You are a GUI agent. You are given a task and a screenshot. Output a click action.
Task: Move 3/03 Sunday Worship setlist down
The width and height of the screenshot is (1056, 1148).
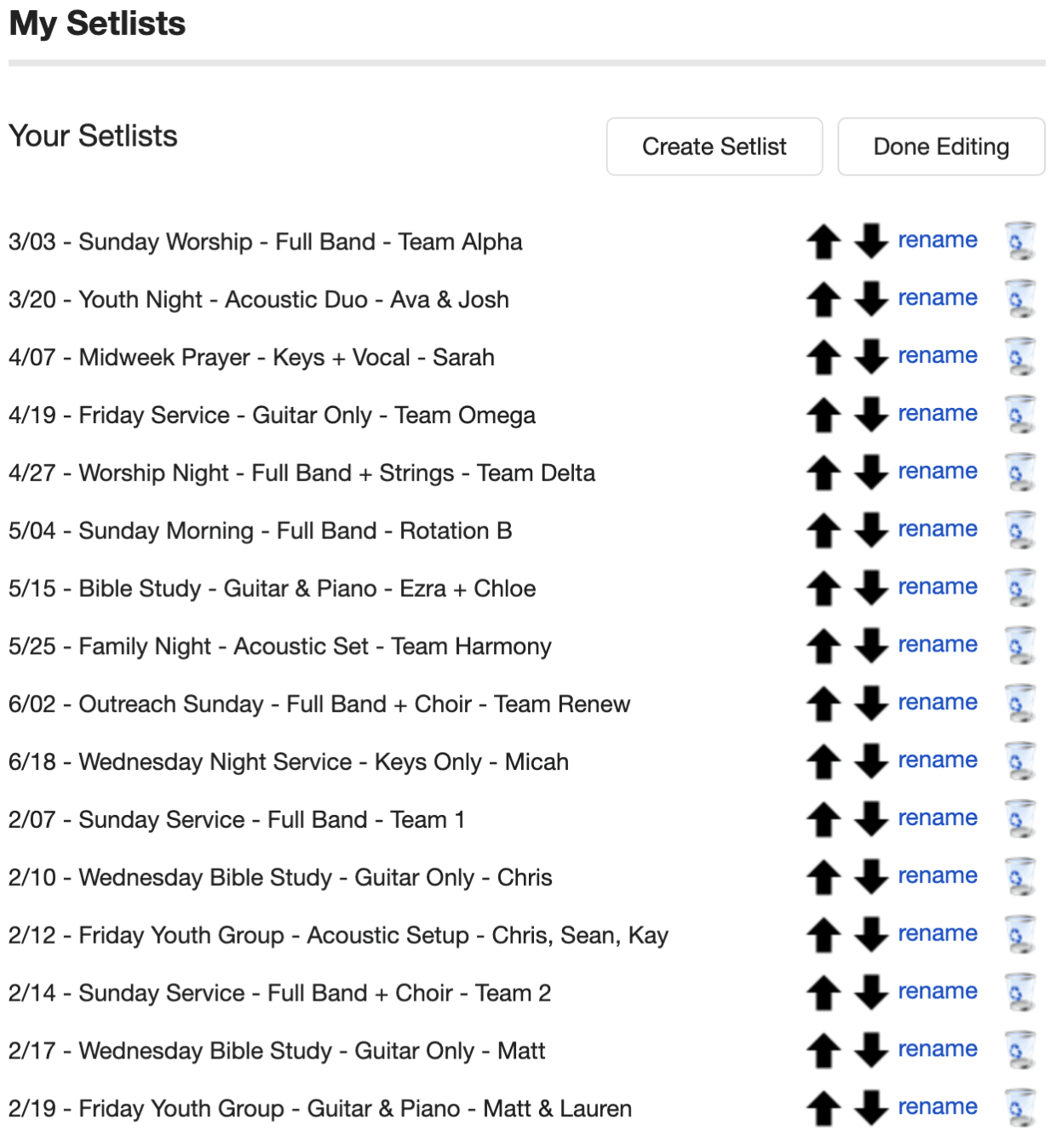871,241
